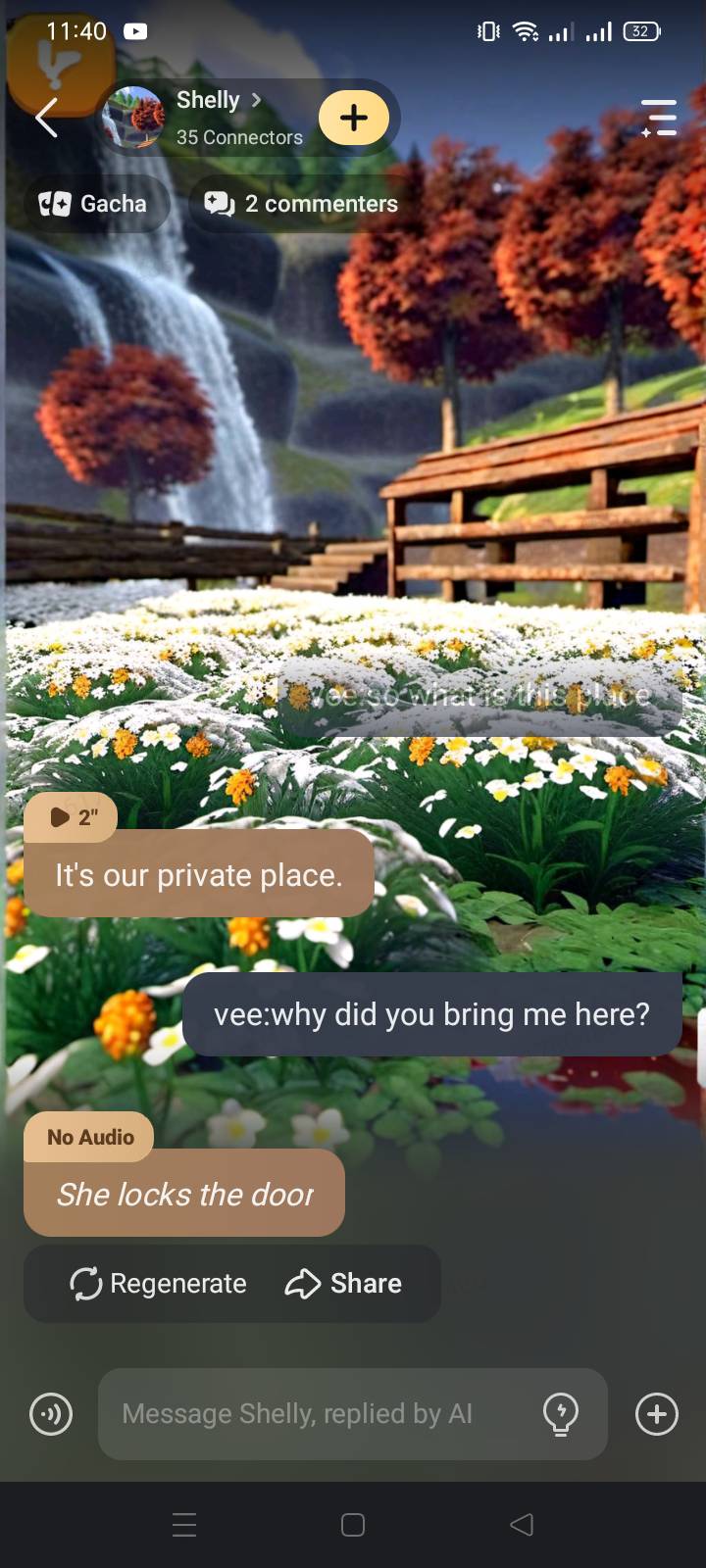Go back using the top-left arrow
This screenshot has height=1568, width=706.
point(46,119)
